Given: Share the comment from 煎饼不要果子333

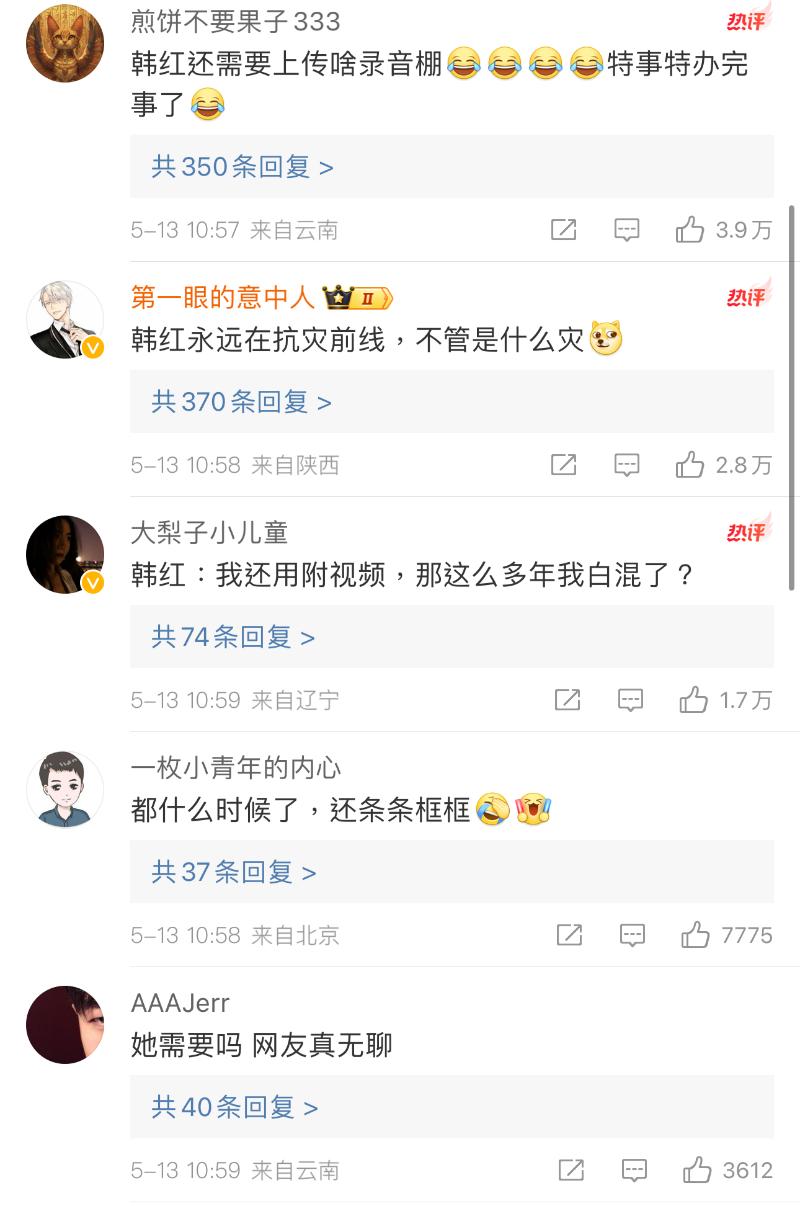Looking at the screenshot, I should (x=564, y=230).
